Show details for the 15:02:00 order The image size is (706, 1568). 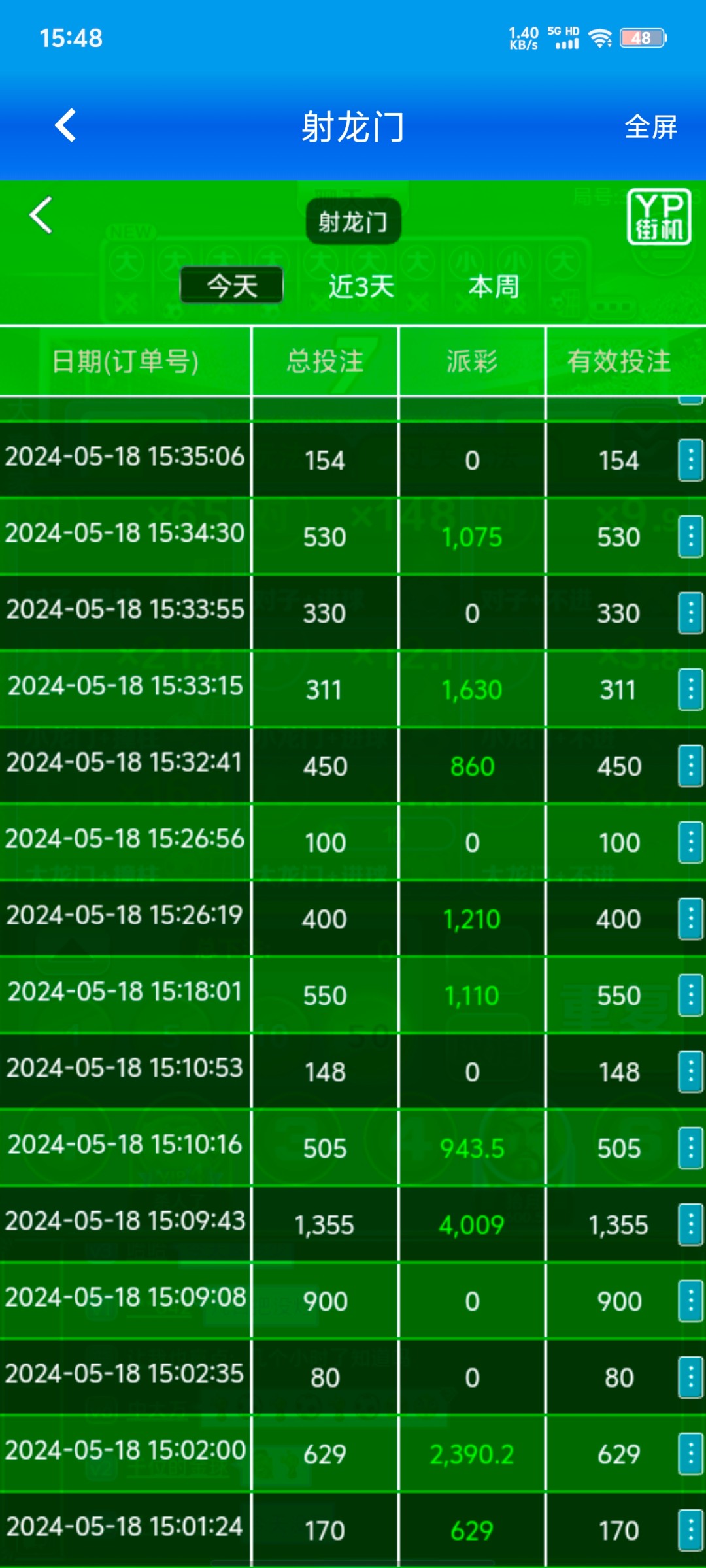(x=690, y=1454)
